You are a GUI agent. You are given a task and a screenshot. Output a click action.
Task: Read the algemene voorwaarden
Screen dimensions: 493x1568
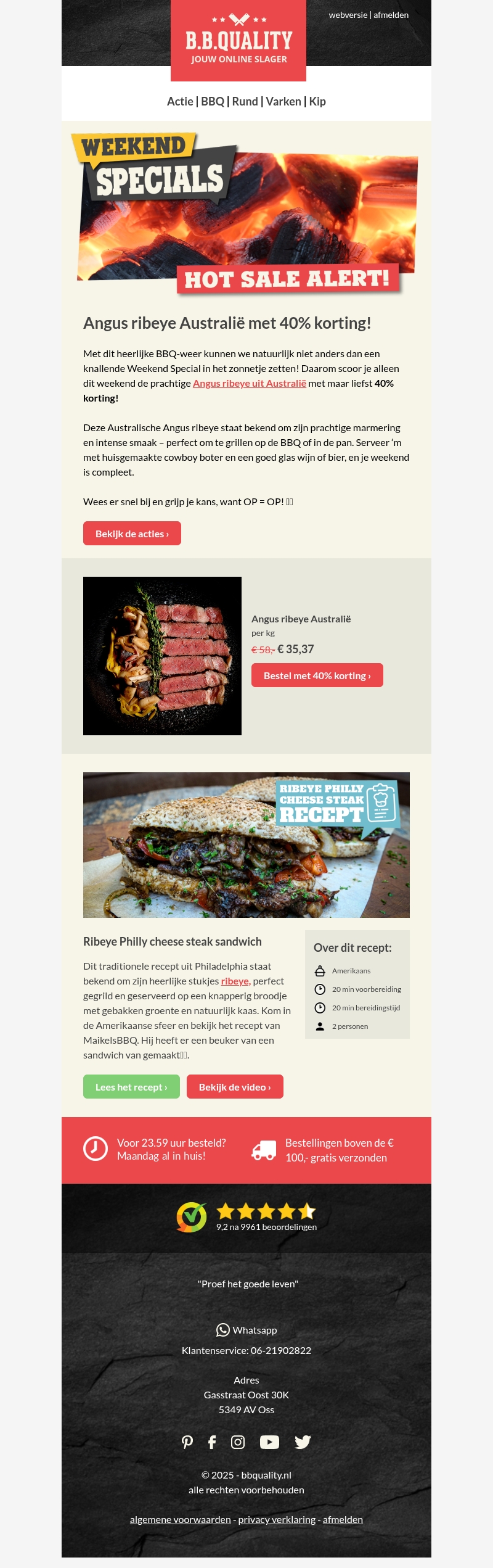180,1520
